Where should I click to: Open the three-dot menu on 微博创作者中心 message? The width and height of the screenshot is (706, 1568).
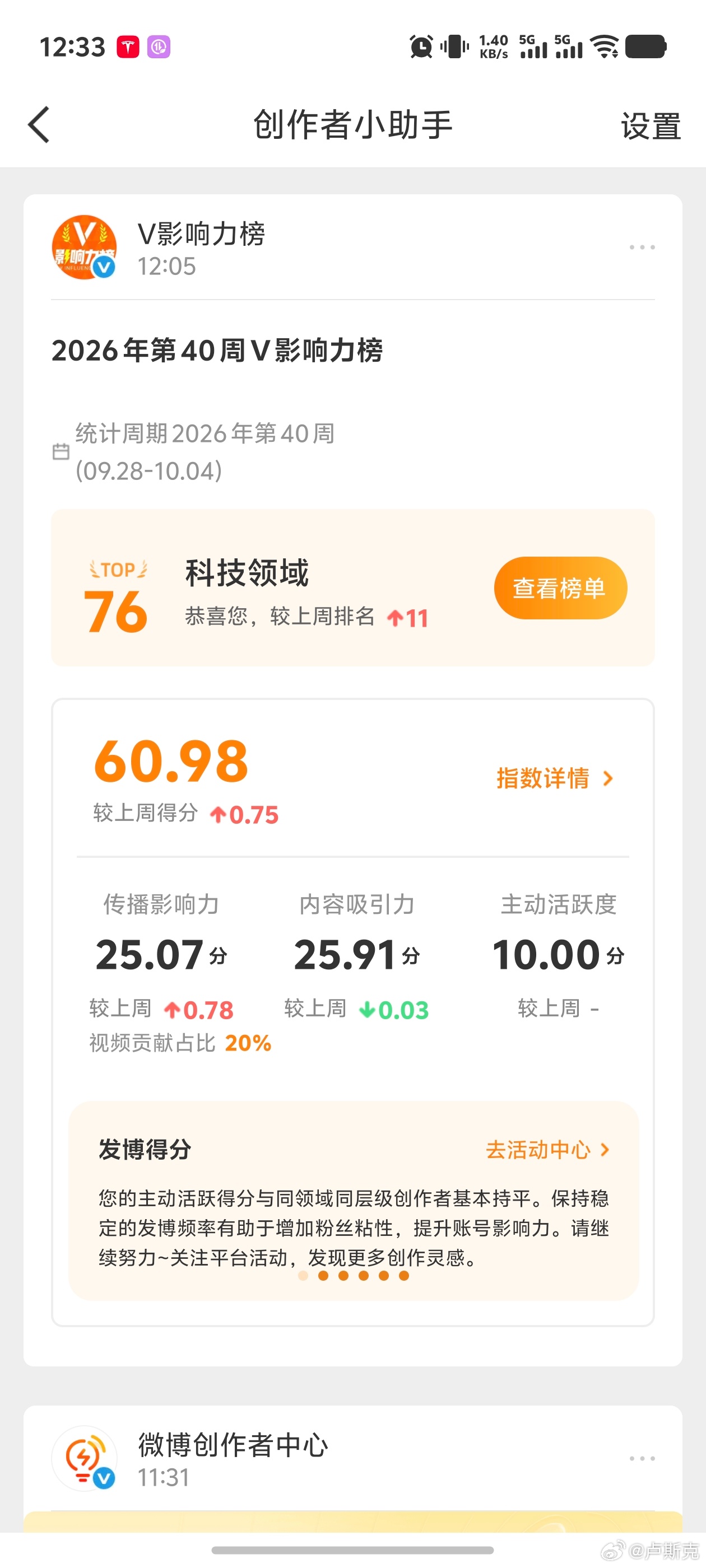642,1458
